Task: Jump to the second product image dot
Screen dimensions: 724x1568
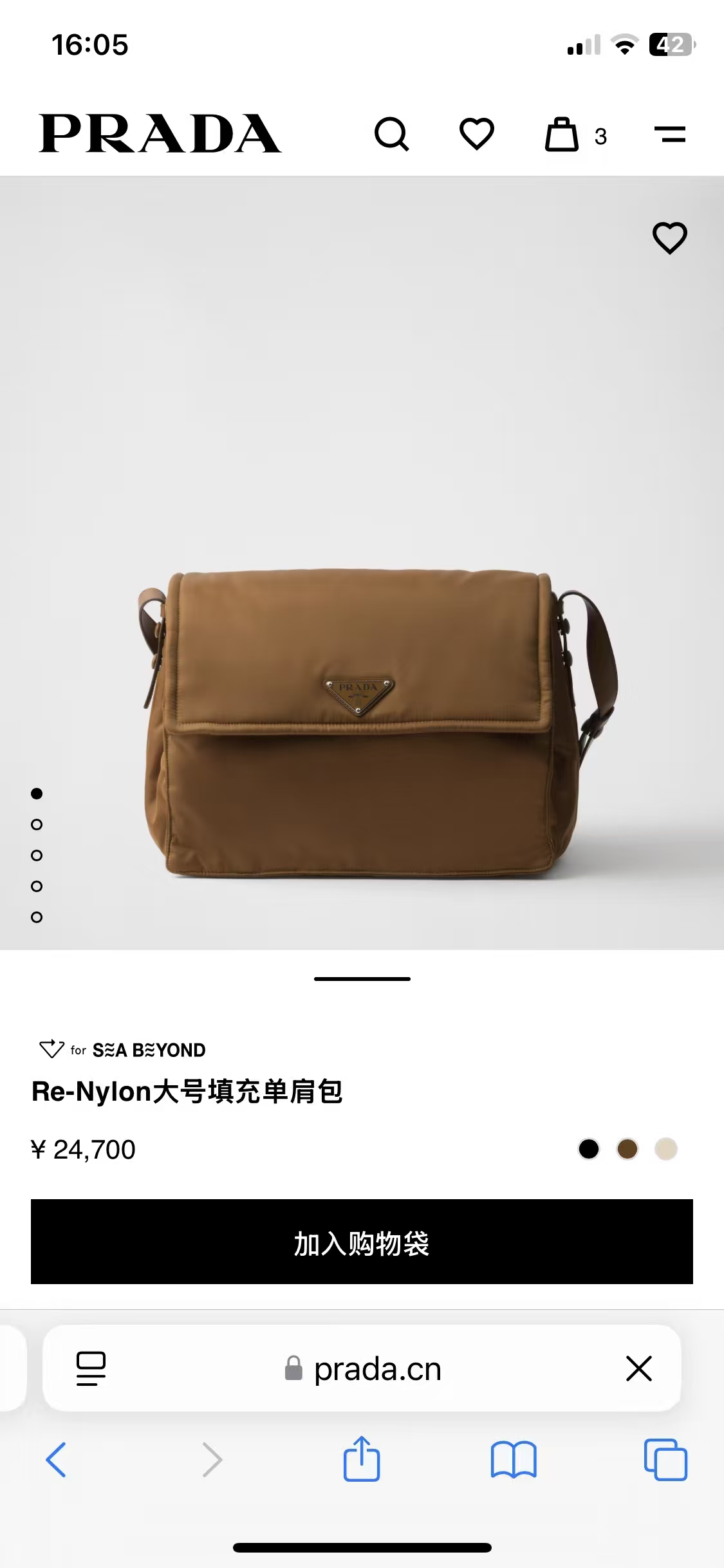Action: [37, 825]
